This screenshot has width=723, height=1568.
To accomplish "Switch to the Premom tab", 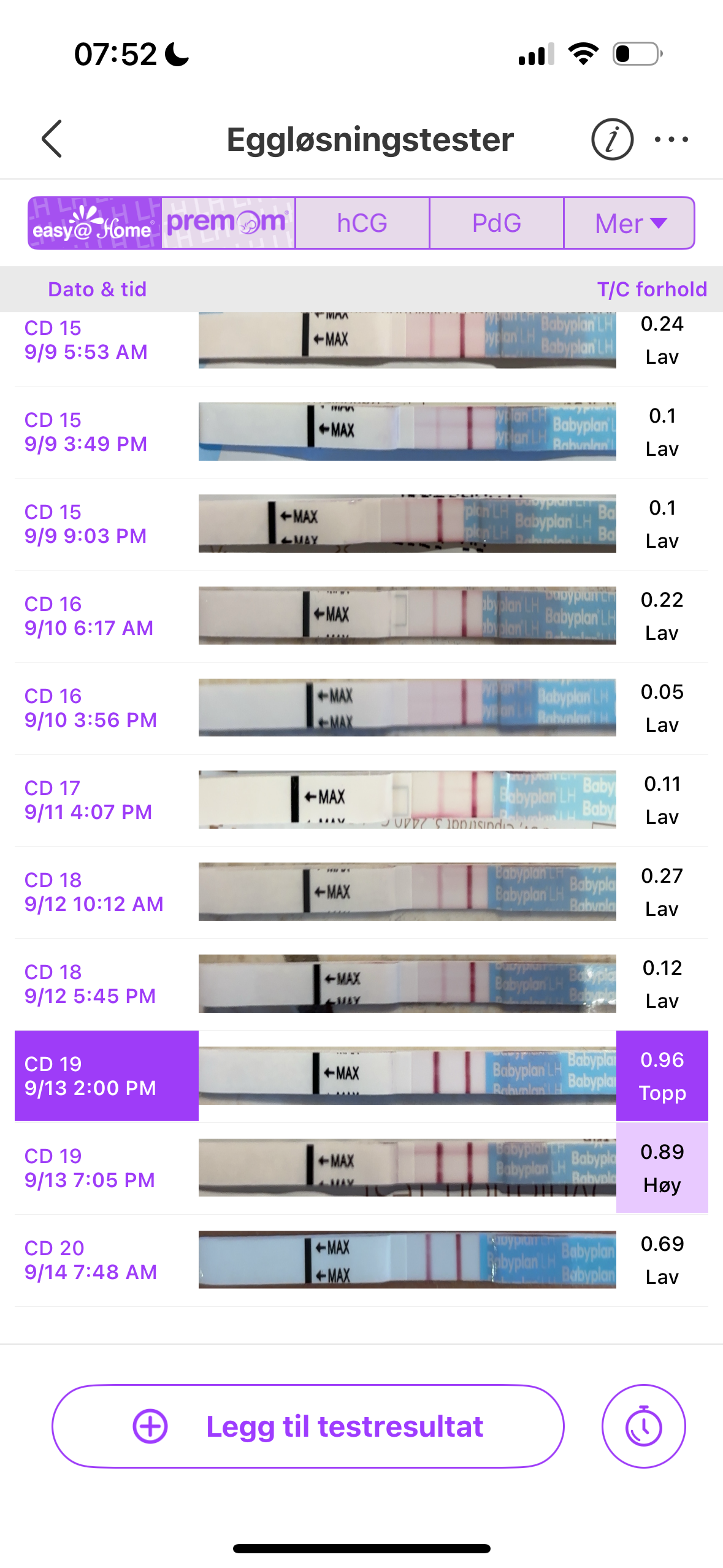I will click(x=228, y=223).
